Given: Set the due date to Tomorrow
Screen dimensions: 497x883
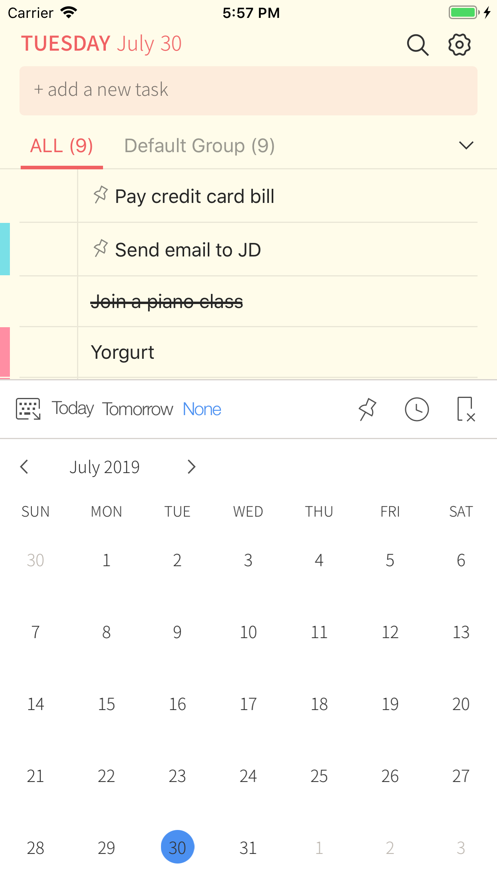Looking at the screenshot, I should point(137,409).
